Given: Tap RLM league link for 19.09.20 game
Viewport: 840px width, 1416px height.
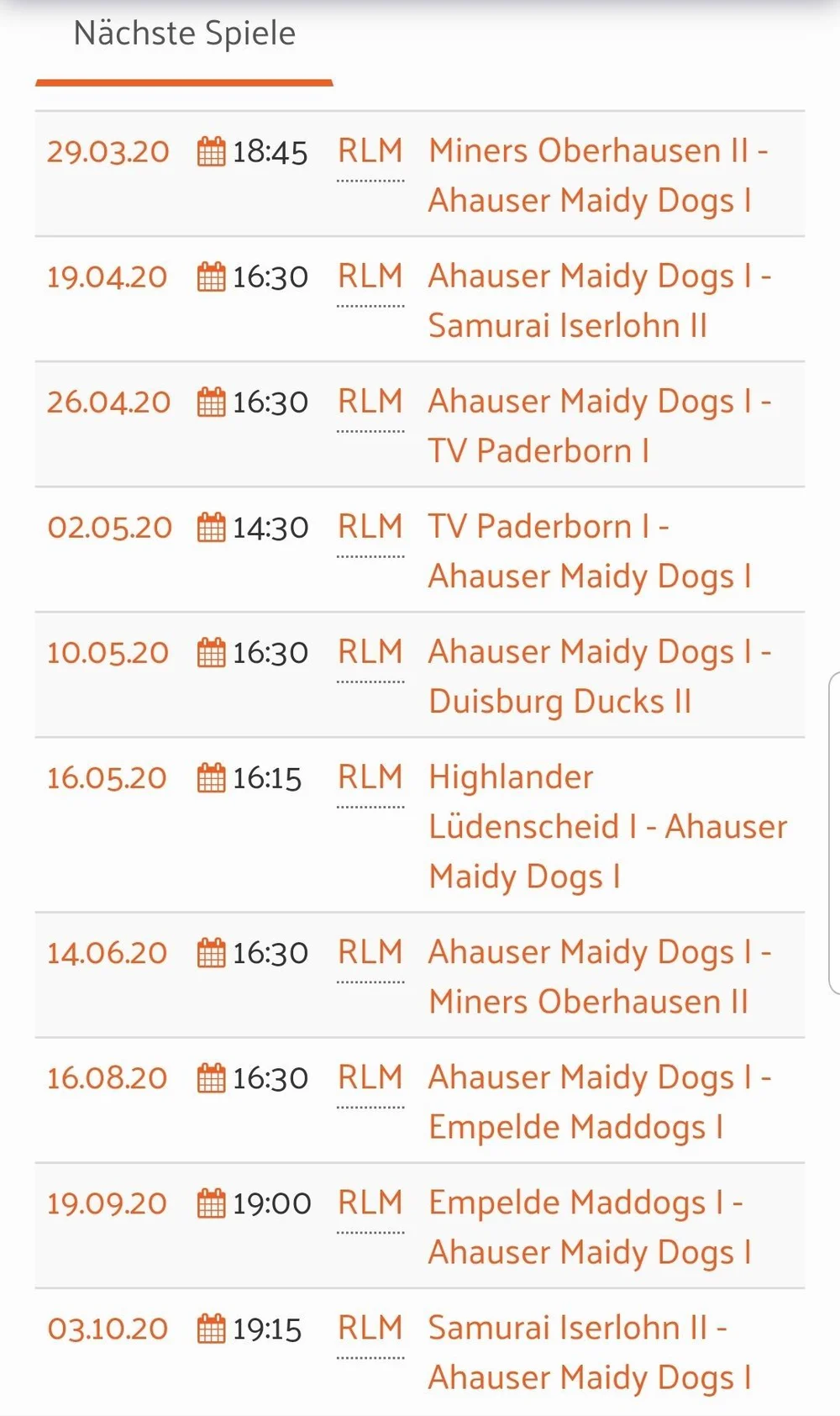Looking at the screenshot, I should pos(370,1203).
